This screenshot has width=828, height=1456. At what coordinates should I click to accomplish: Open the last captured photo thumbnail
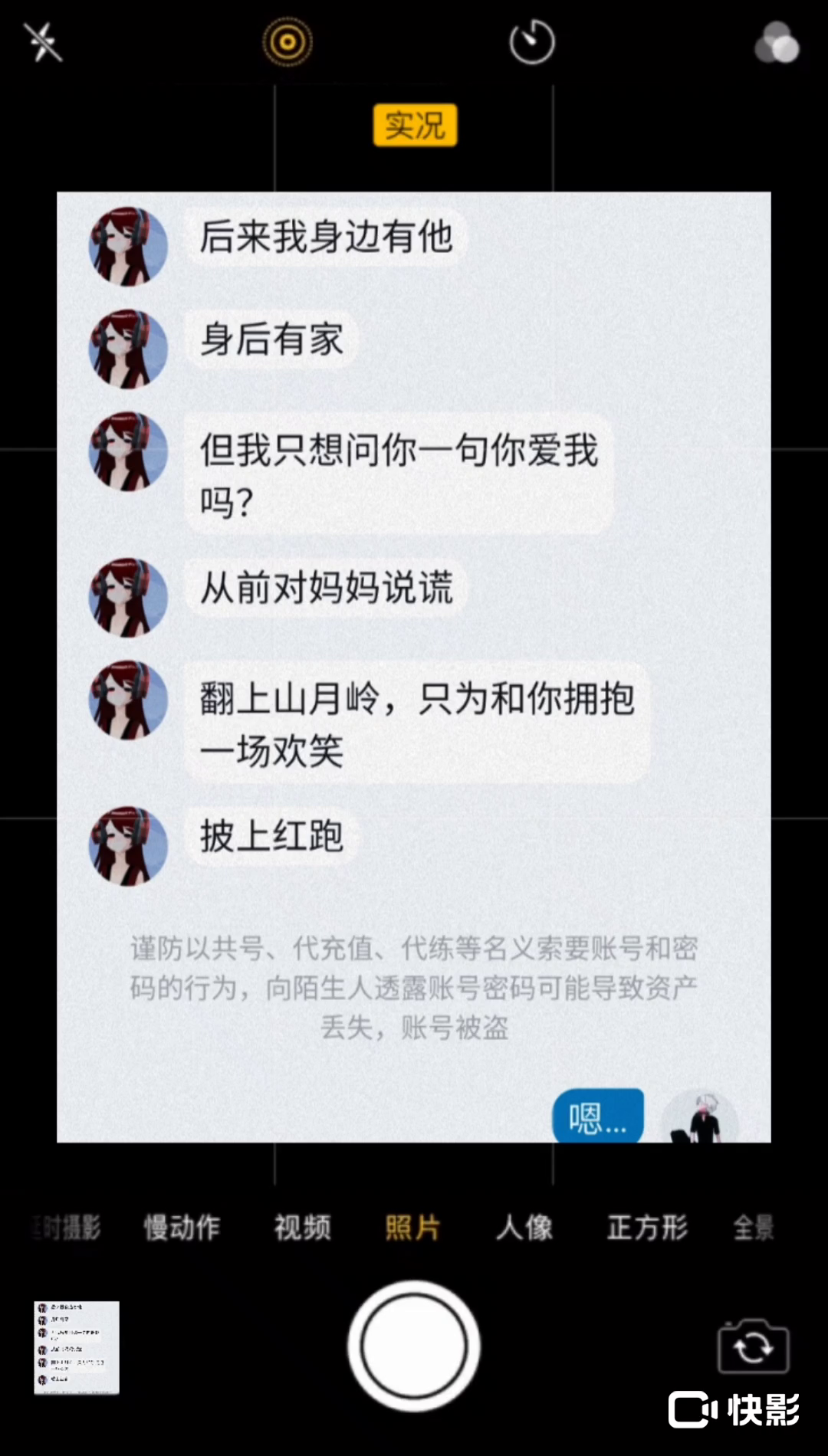(x=77, y=1347)
